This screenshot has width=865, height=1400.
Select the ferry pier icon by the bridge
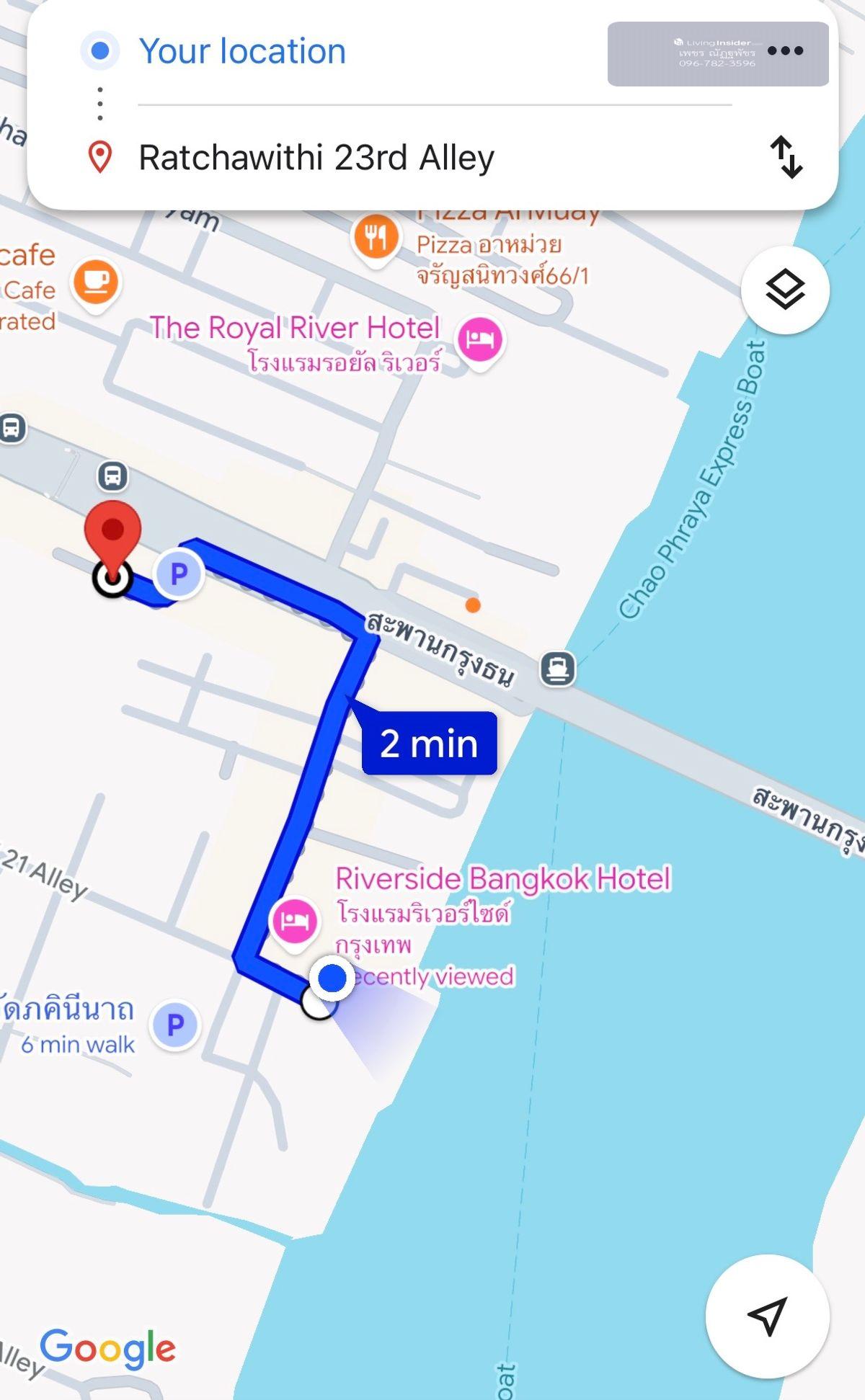pyautogui.click(x=558, y=669)
